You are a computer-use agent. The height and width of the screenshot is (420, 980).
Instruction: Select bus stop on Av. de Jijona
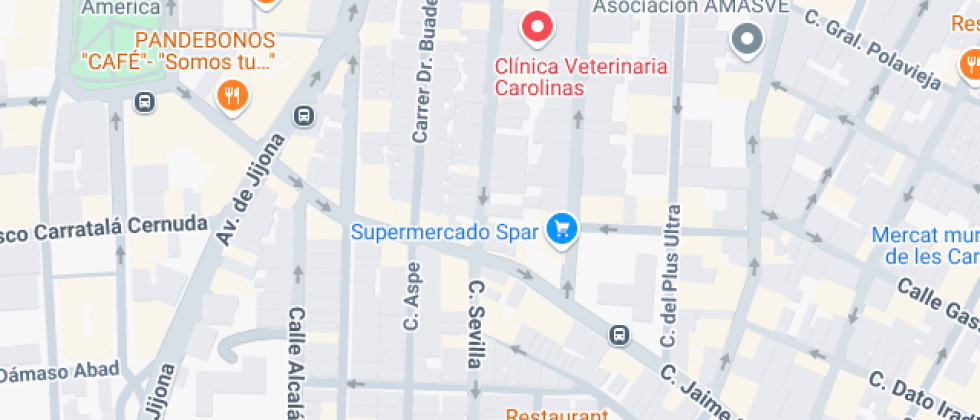click(x=304, y=116)
